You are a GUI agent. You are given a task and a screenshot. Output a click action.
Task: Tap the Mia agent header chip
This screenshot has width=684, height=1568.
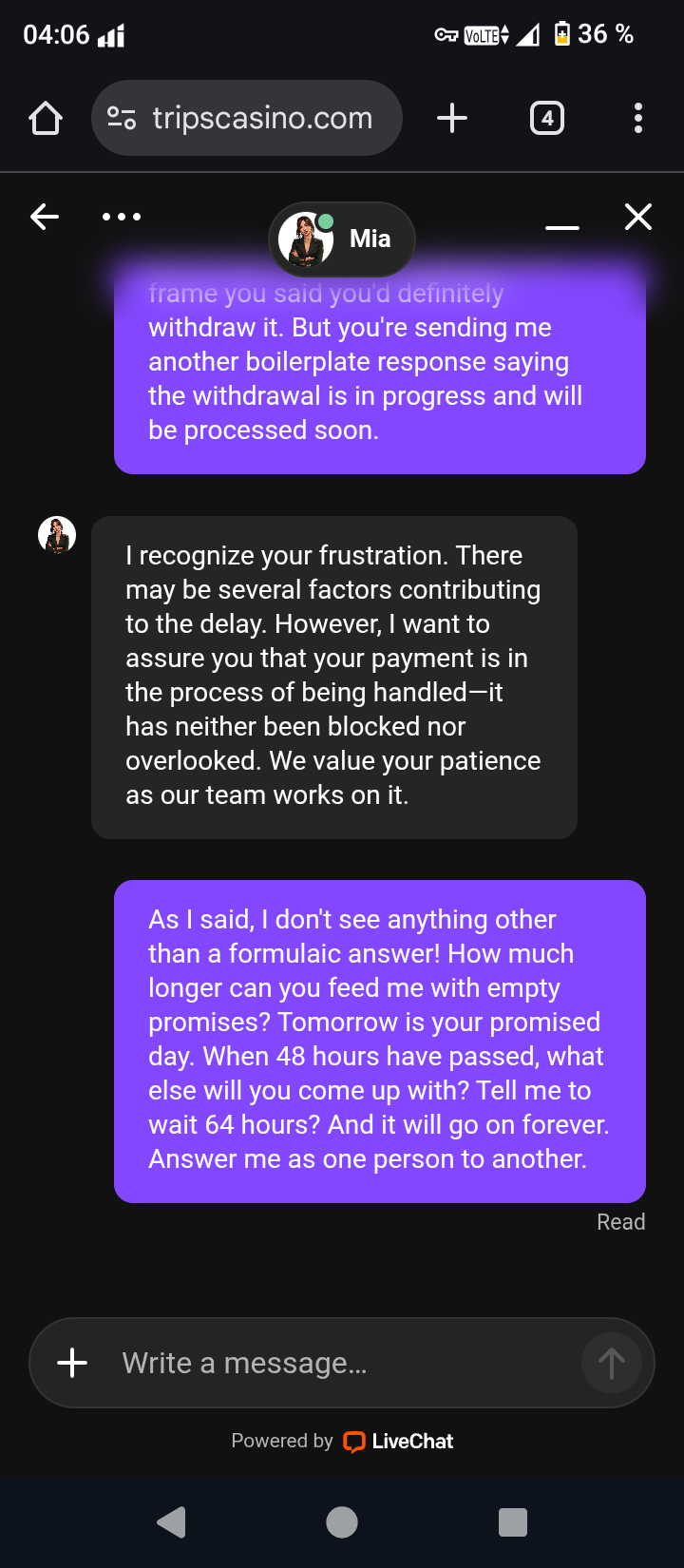pos(342,239)
